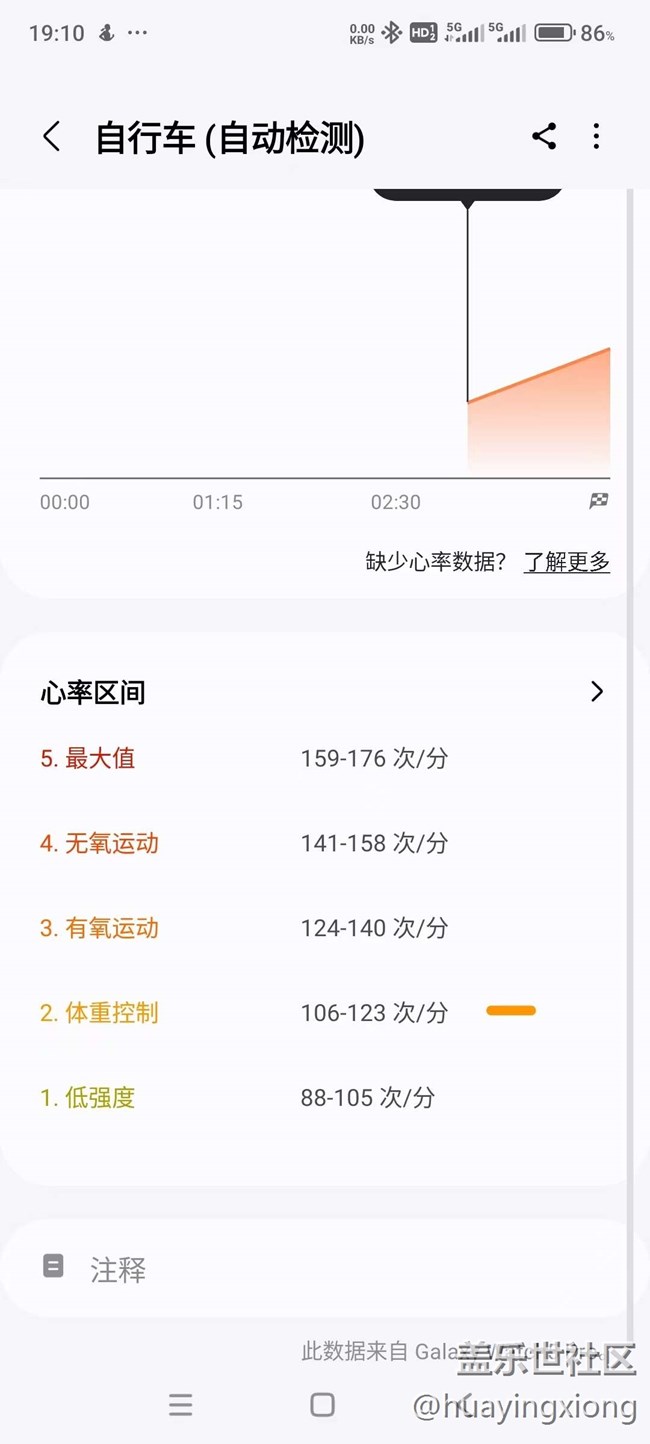Go back from the cycling workout page
This screenshot has height=1444, width=650.
coord(52,137)
